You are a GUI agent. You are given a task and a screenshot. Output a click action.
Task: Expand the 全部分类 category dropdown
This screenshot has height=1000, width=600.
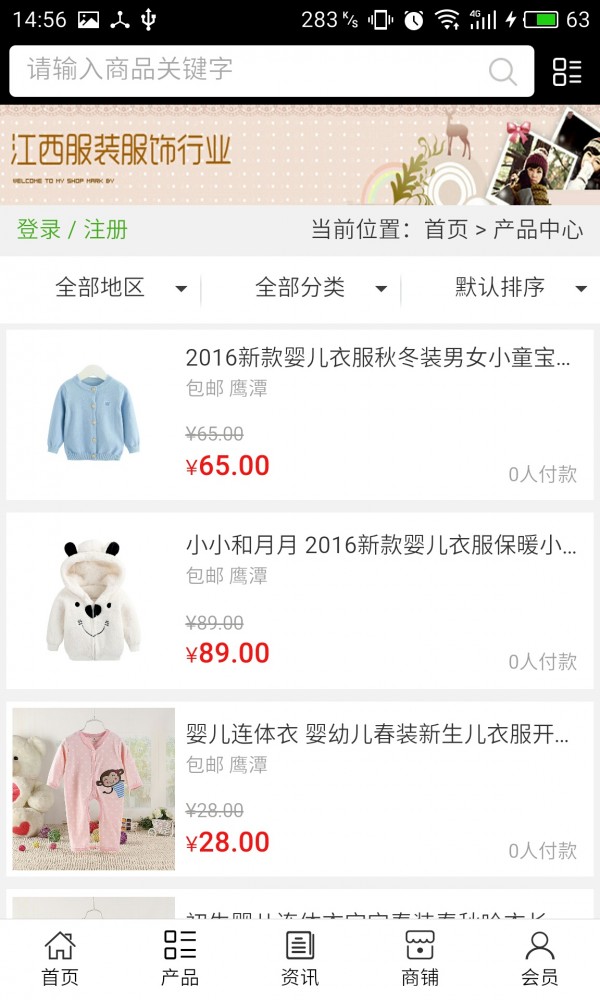[320, 288]
